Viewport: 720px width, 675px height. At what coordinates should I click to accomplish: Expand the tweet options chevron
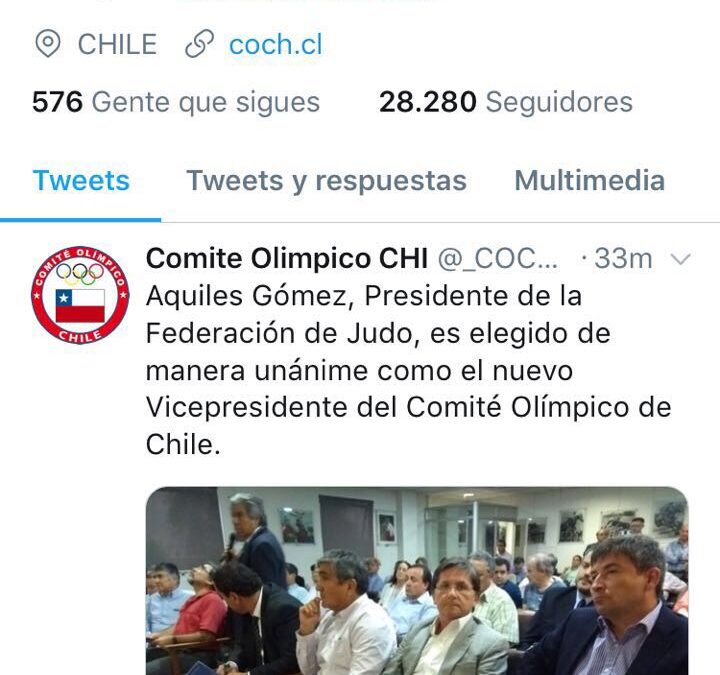[x=680, y=260]
